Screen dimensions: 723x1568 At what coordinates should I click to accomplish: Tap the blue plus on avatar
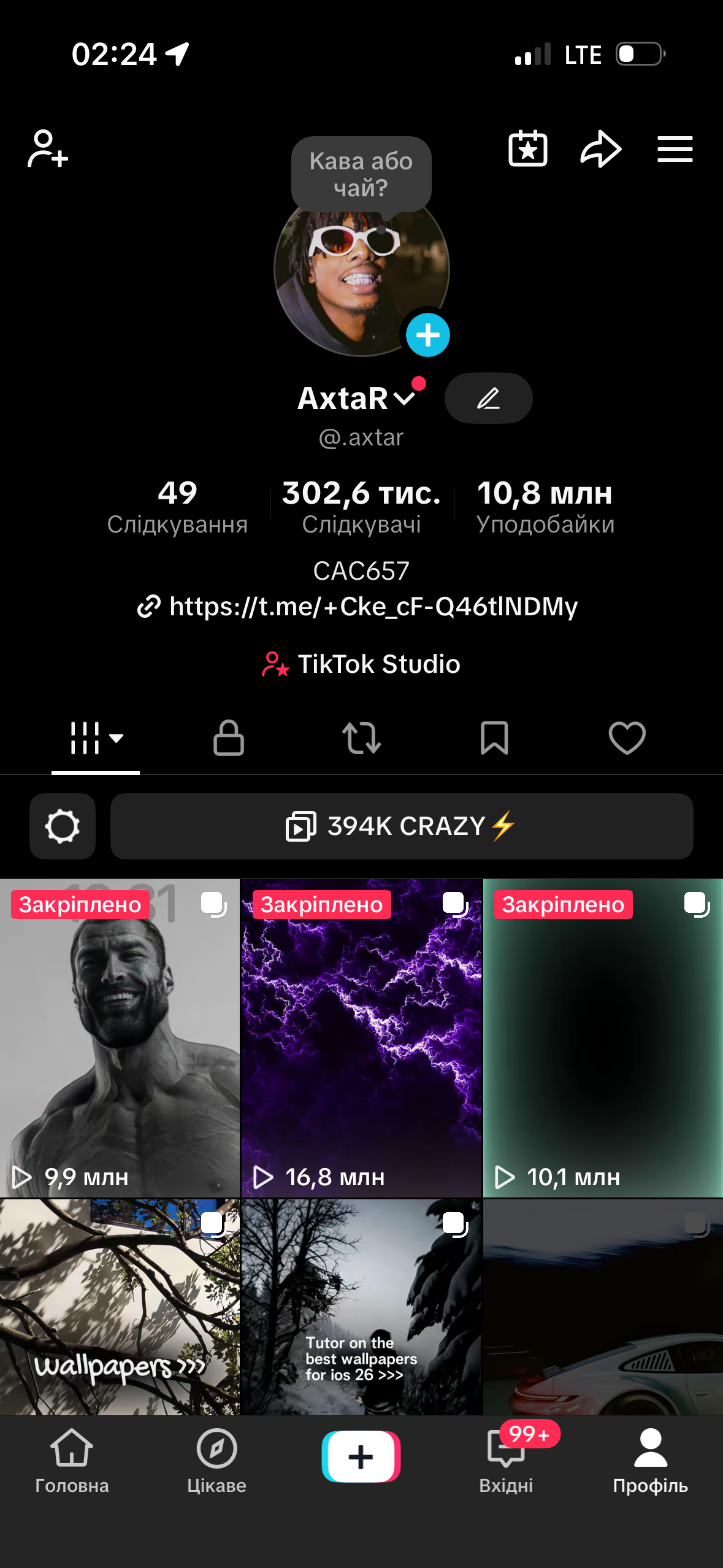click(427, 335)
